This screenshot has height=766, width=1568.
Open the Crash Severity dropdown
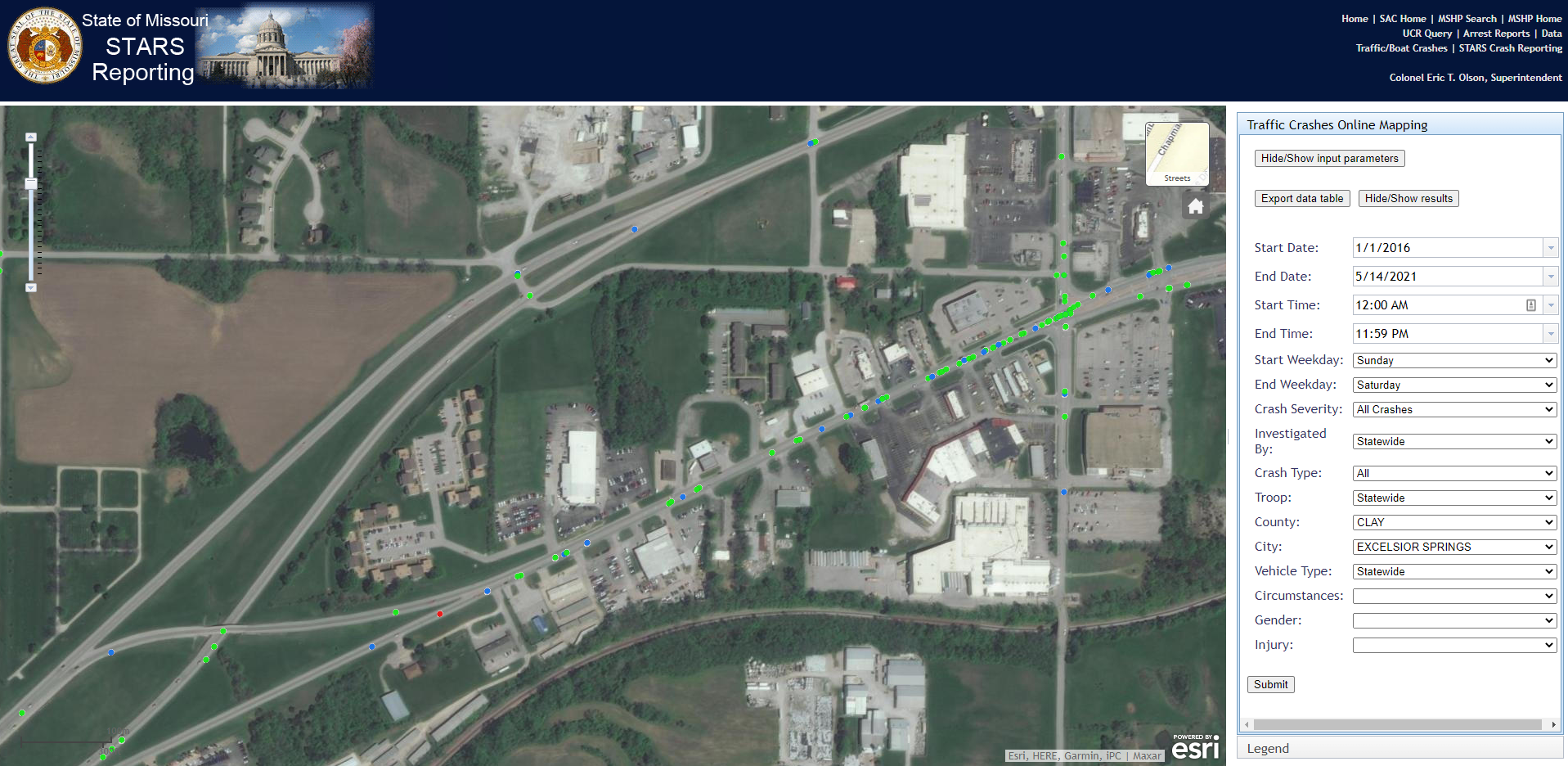1453,410
